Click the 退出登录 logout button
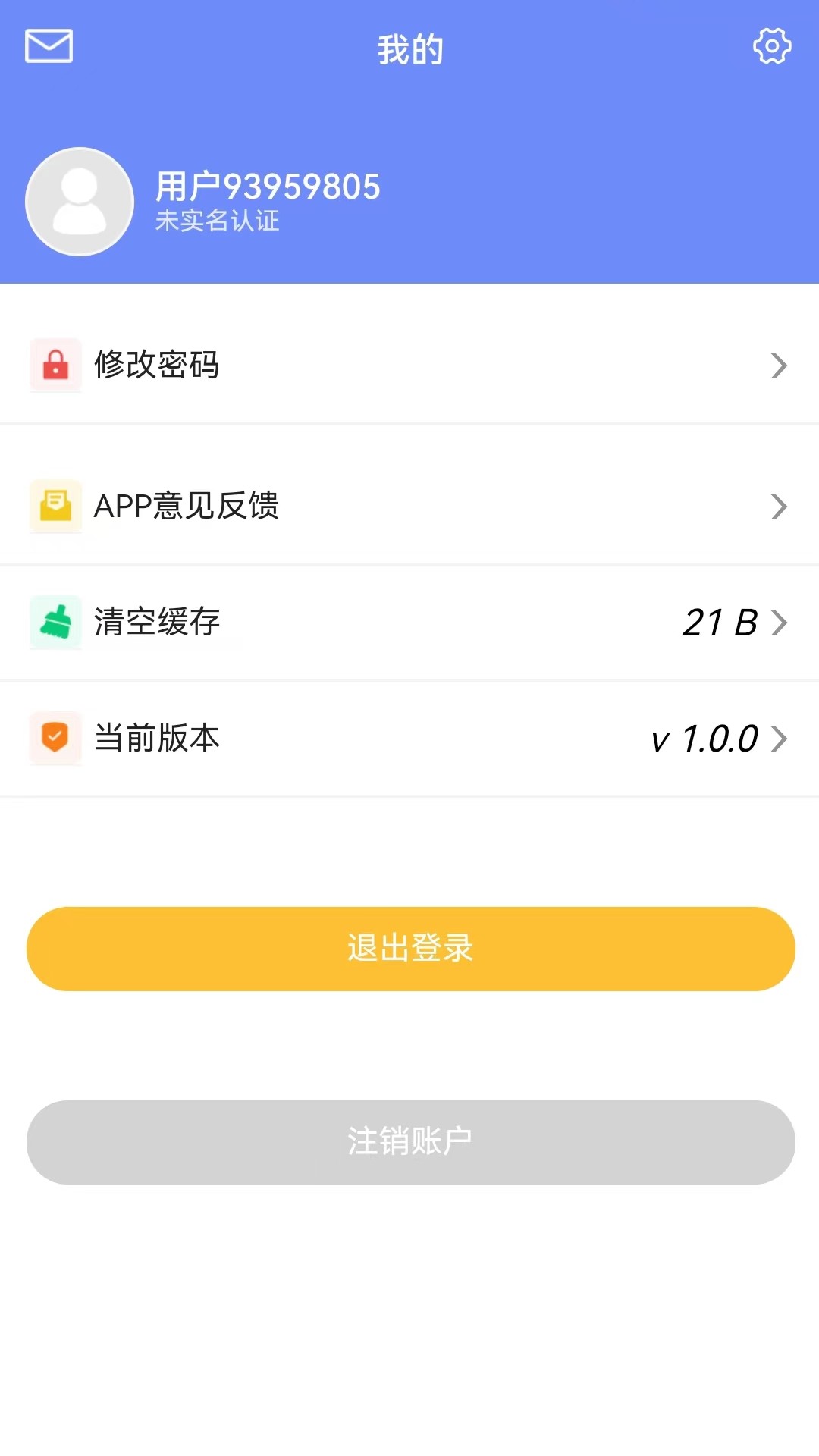Image resolution: width=819 pixels, height=1456 pixels. (409, 948)
